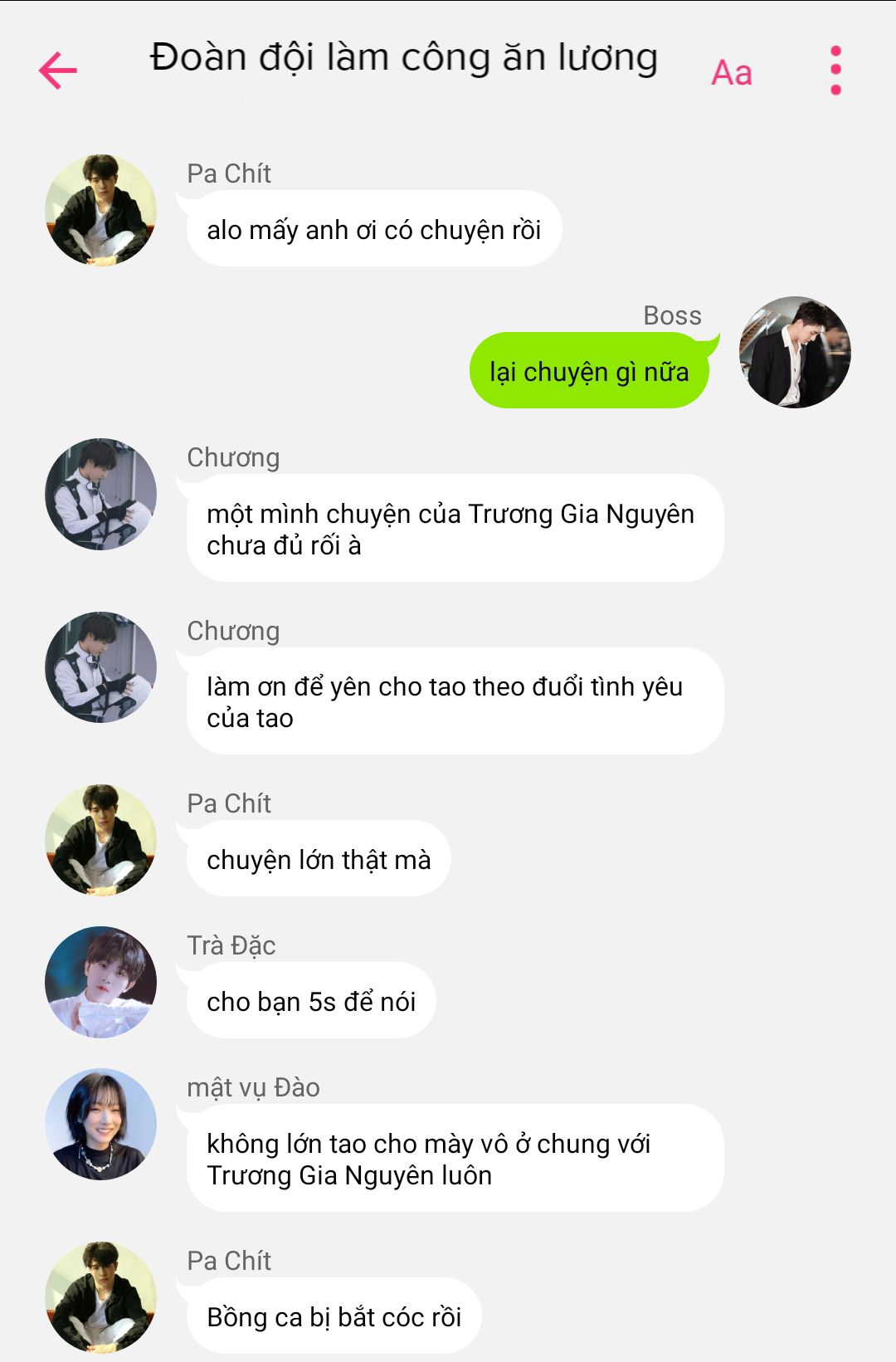Screen dimensions: 896x1362
Task: Tap Boss's profile picture
Action: [x=795, y=352]
